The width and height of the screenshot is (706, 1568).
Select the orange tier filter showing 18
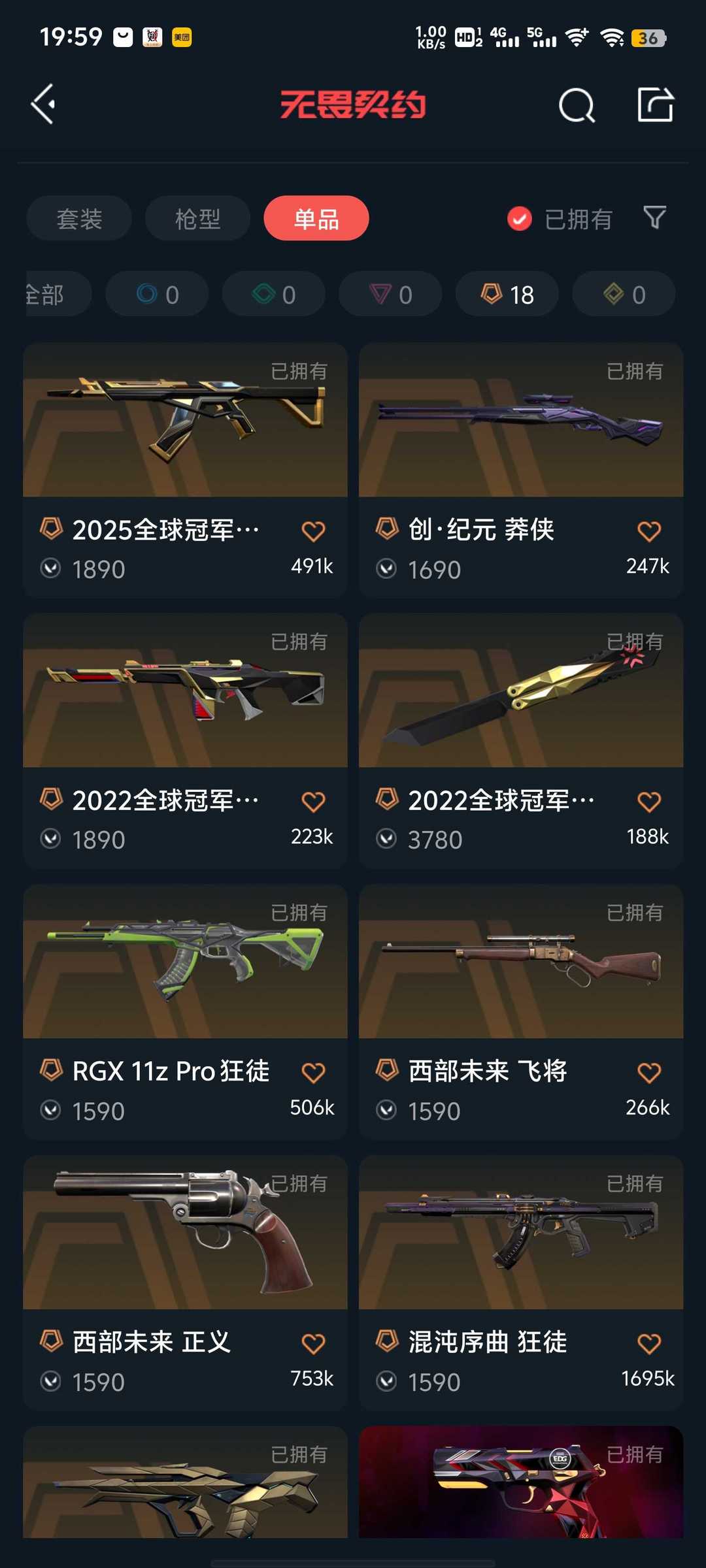tap(507, 294)
